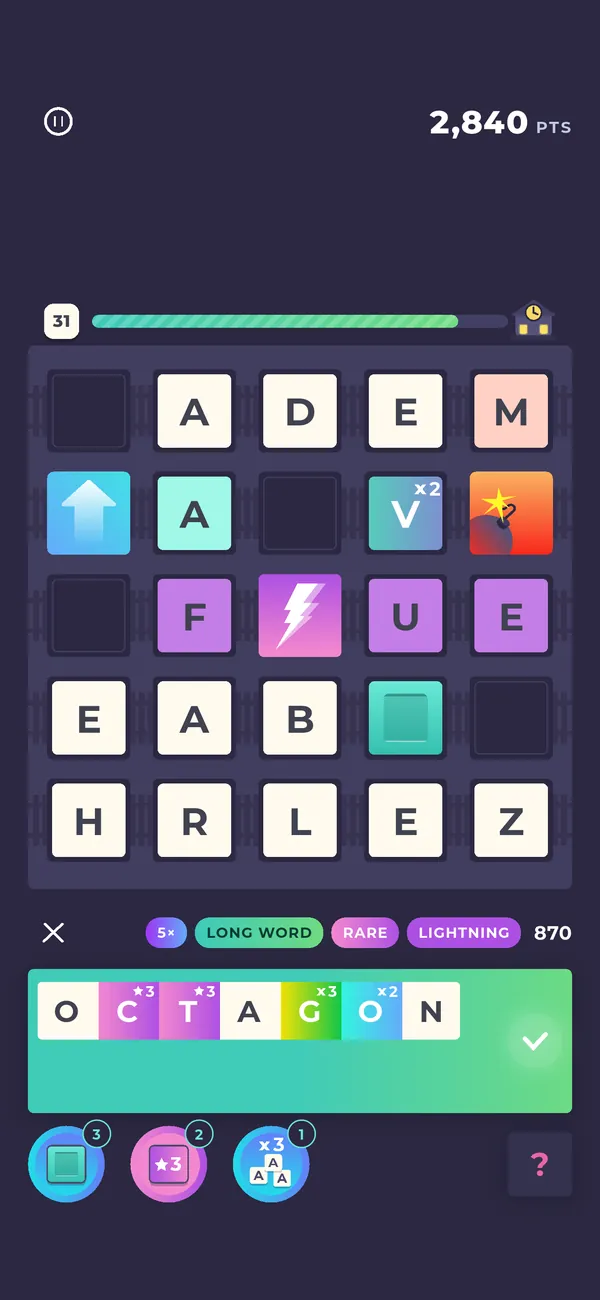
Task: Submit the word OCTAGON with the checkmark
Action: pyautogui.click(x=535, y=1041)
